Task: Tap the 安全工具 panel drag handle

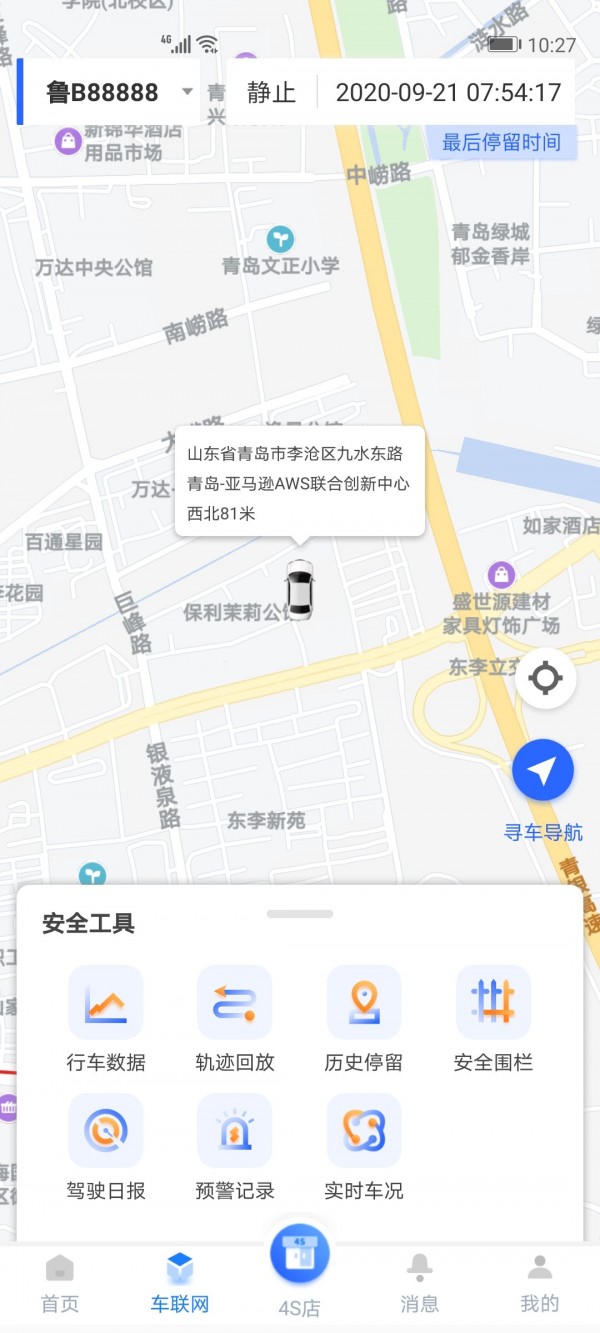Action: coord(300,914)
